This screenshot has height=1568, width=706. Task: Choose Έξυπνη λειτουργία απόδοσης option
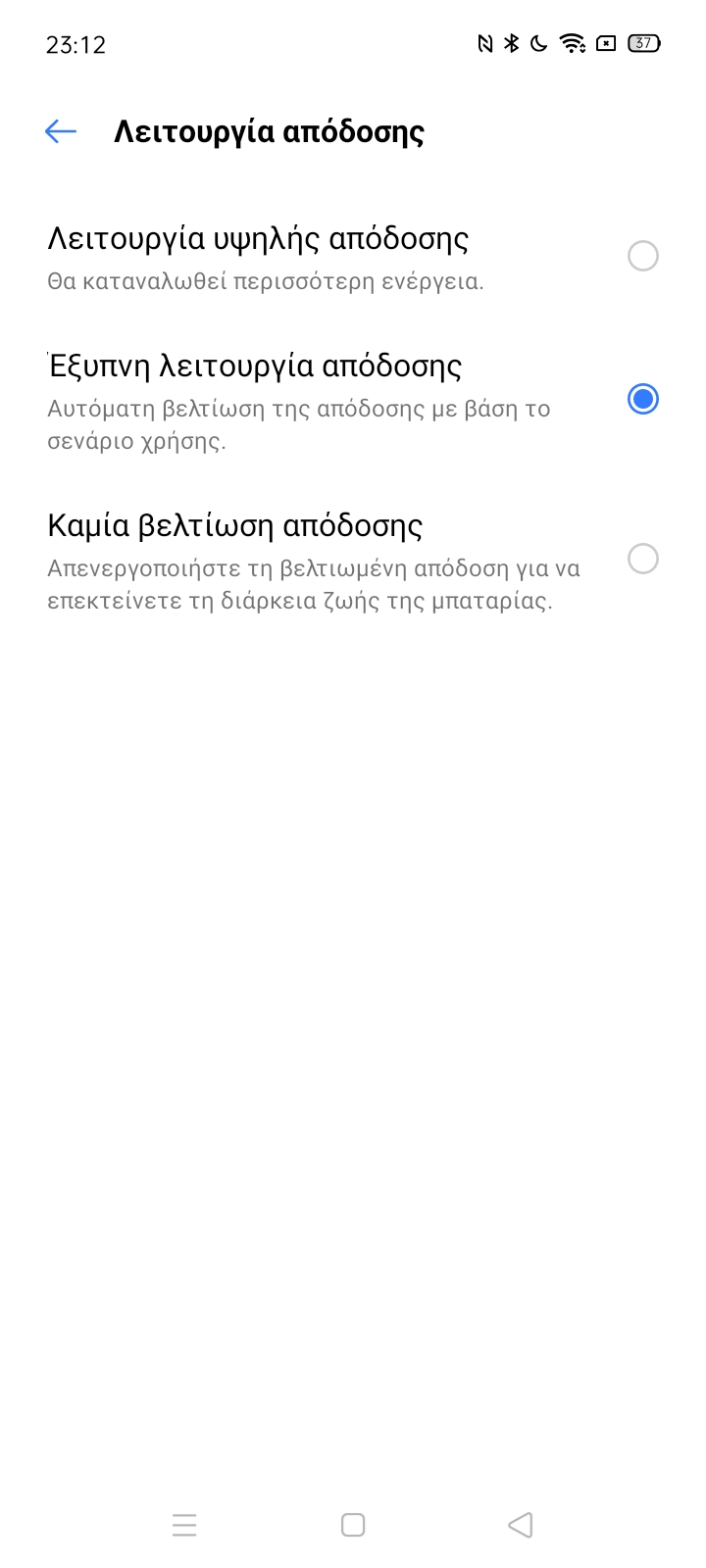[642, 399]
